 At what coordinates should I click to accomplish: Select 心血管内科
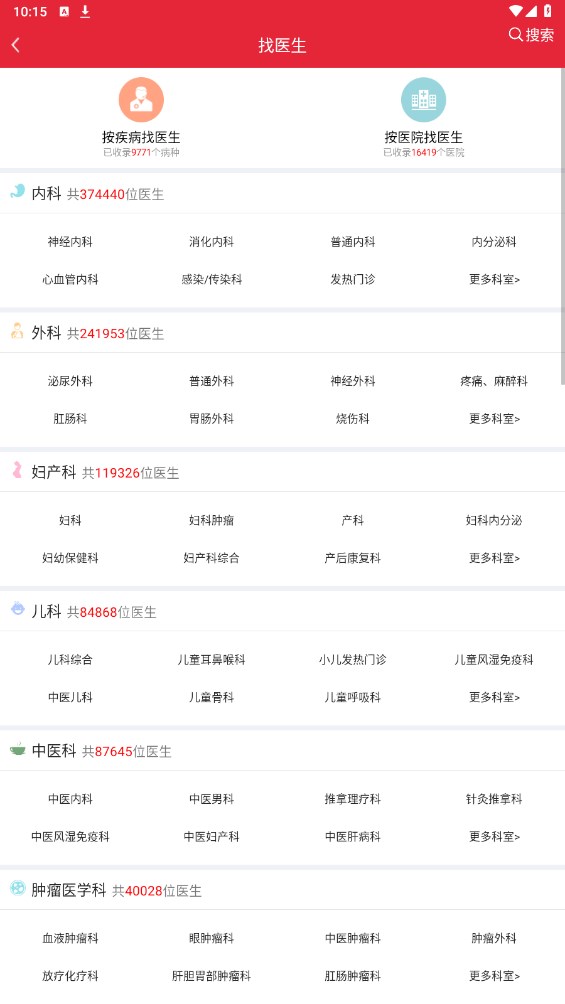(70, 279)
